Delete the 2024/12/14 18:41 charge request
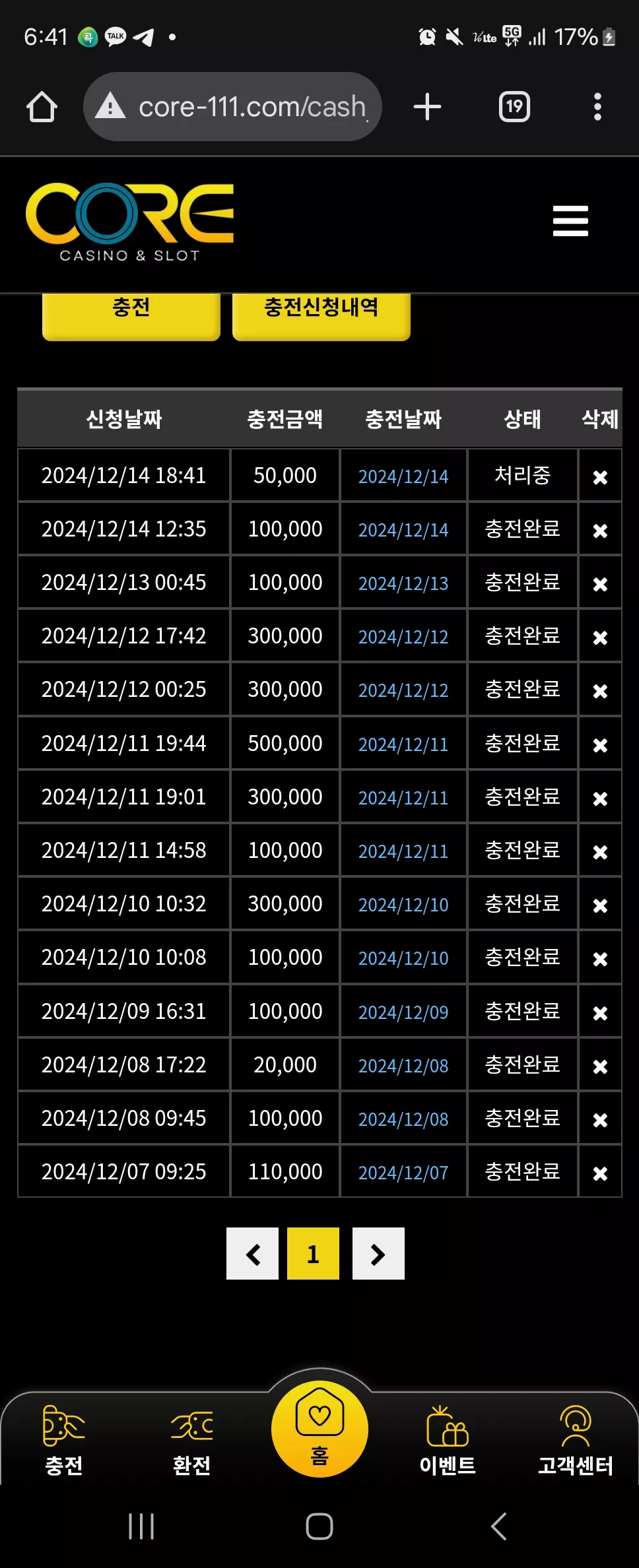The width and height of the screenshot is (639, 1568). pyautogui.click(x=600, y=477)
